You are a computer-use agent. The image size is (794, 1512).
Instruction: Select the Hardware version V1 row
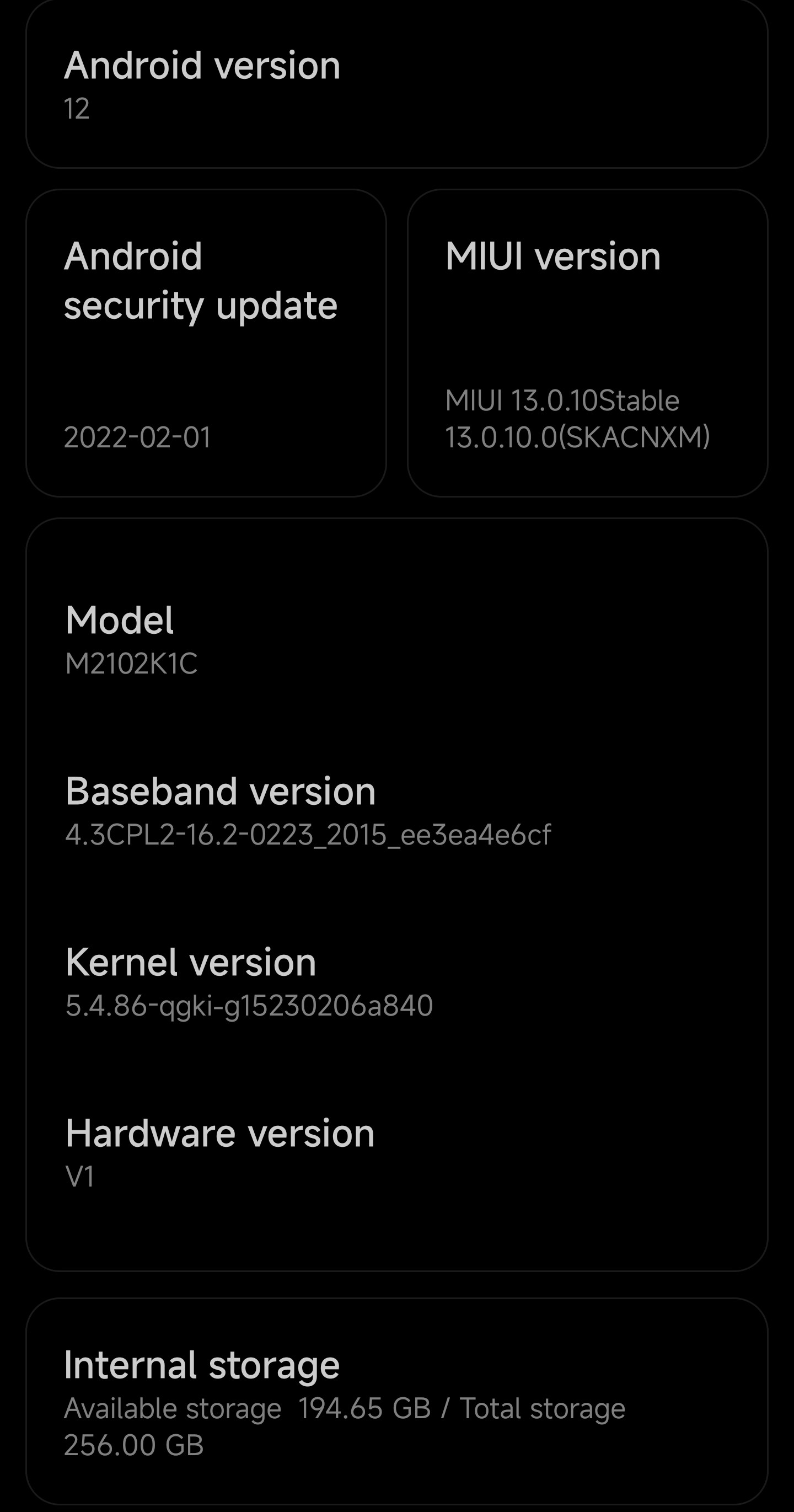click(396, 1152)
